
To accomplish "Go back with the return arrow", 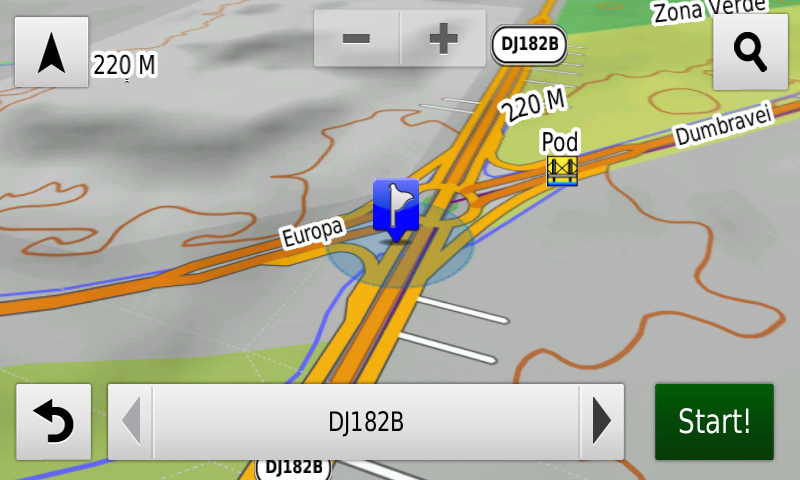I will click(54, 422).
